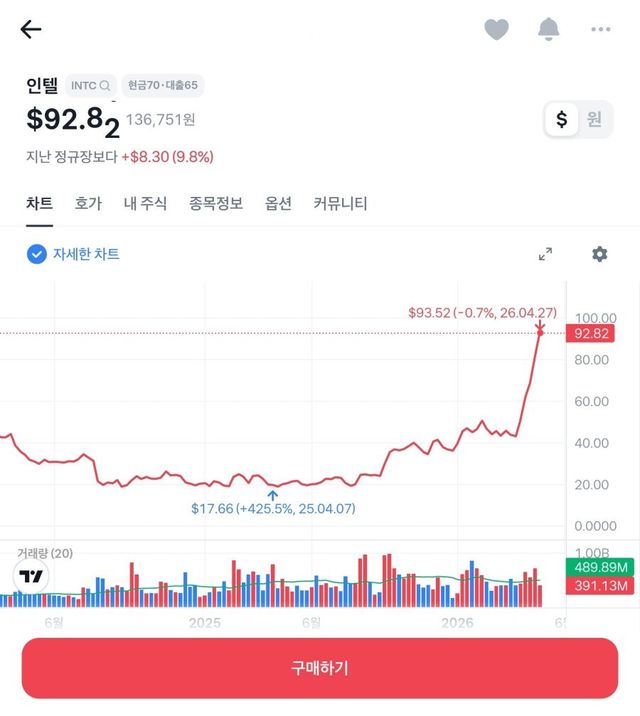The height and width of the screenshot is (716, 640).
Task: Switch to the 호가 tab
Action: (x=88, y=203)
